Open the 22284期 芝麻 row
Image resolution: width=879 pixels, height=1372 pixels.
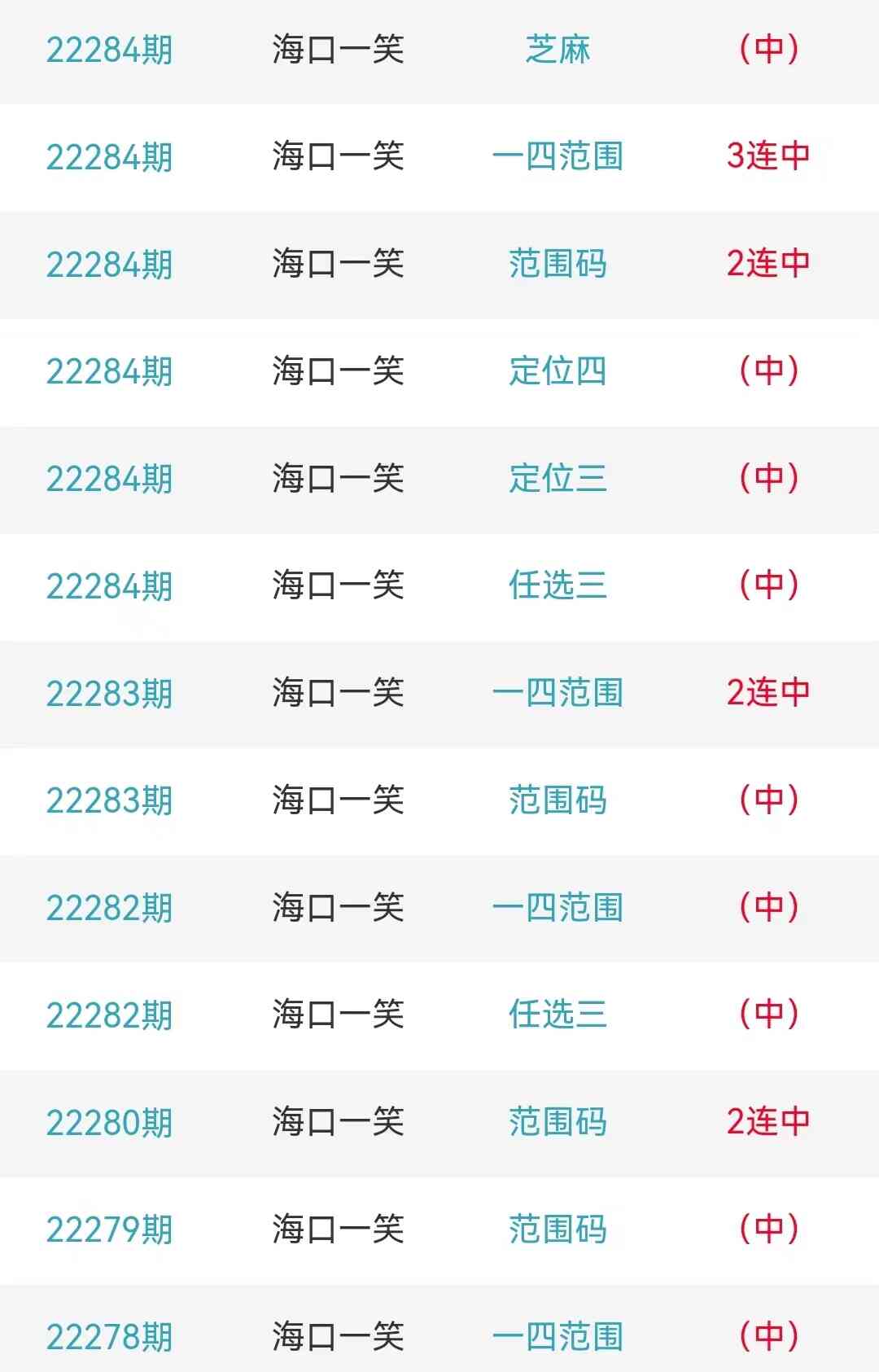(558, 50)
